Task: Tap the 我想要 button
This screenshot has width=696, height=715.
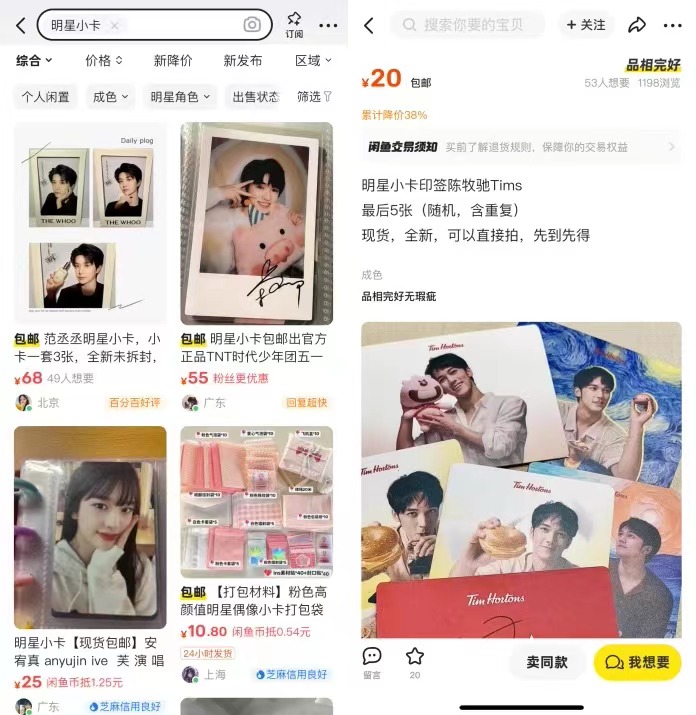Action: coord(637,662)
